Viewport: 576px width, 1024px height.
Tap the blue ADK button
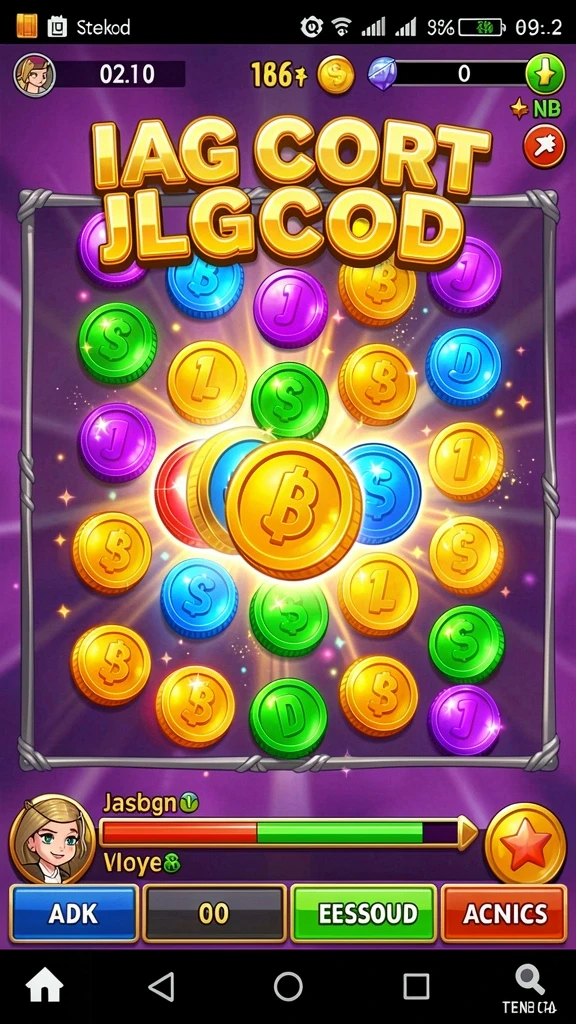[x=74, y=914]
